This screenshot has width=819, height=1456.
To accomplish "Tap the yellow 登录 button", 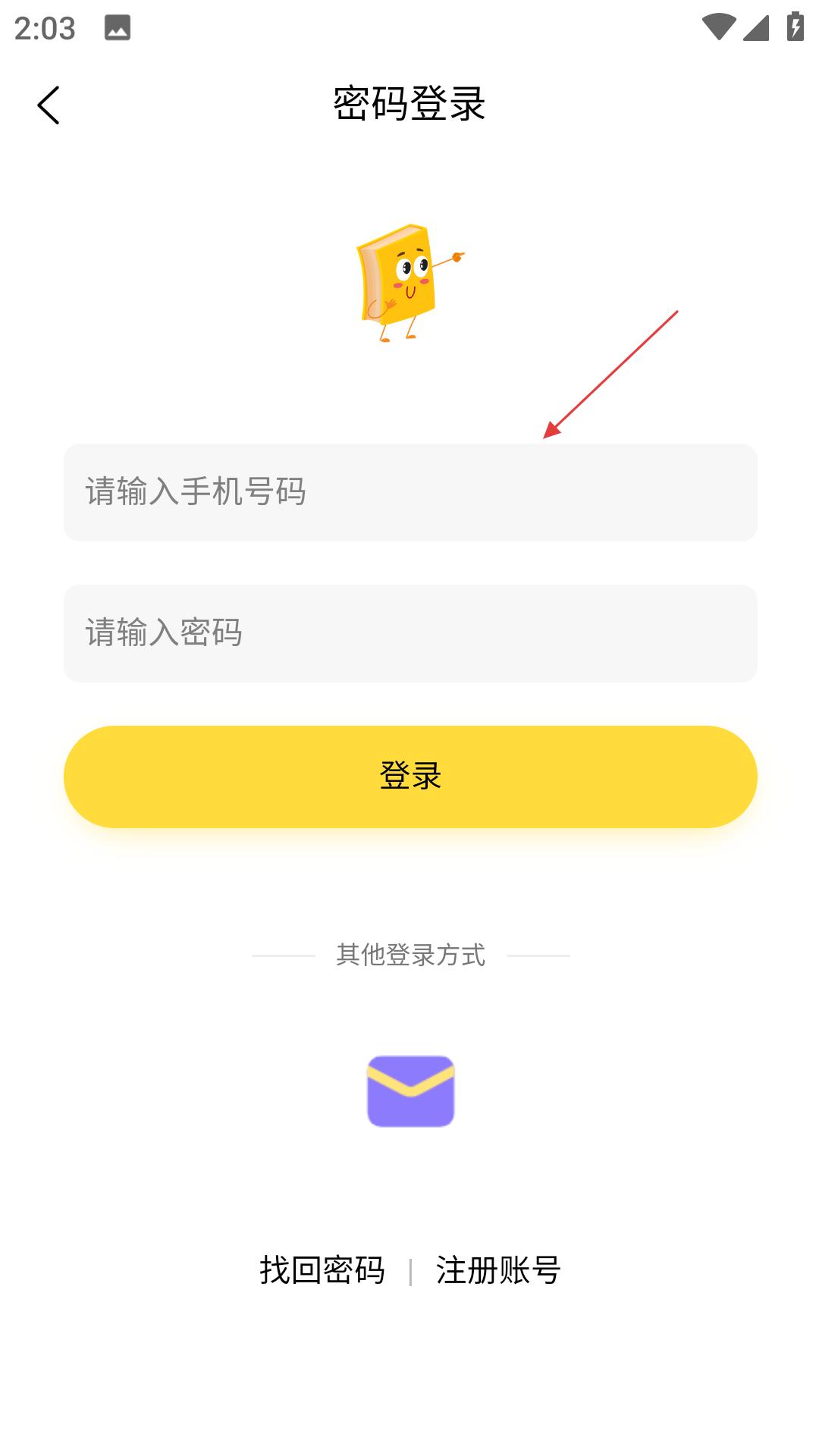I will (x=409, y=777).
